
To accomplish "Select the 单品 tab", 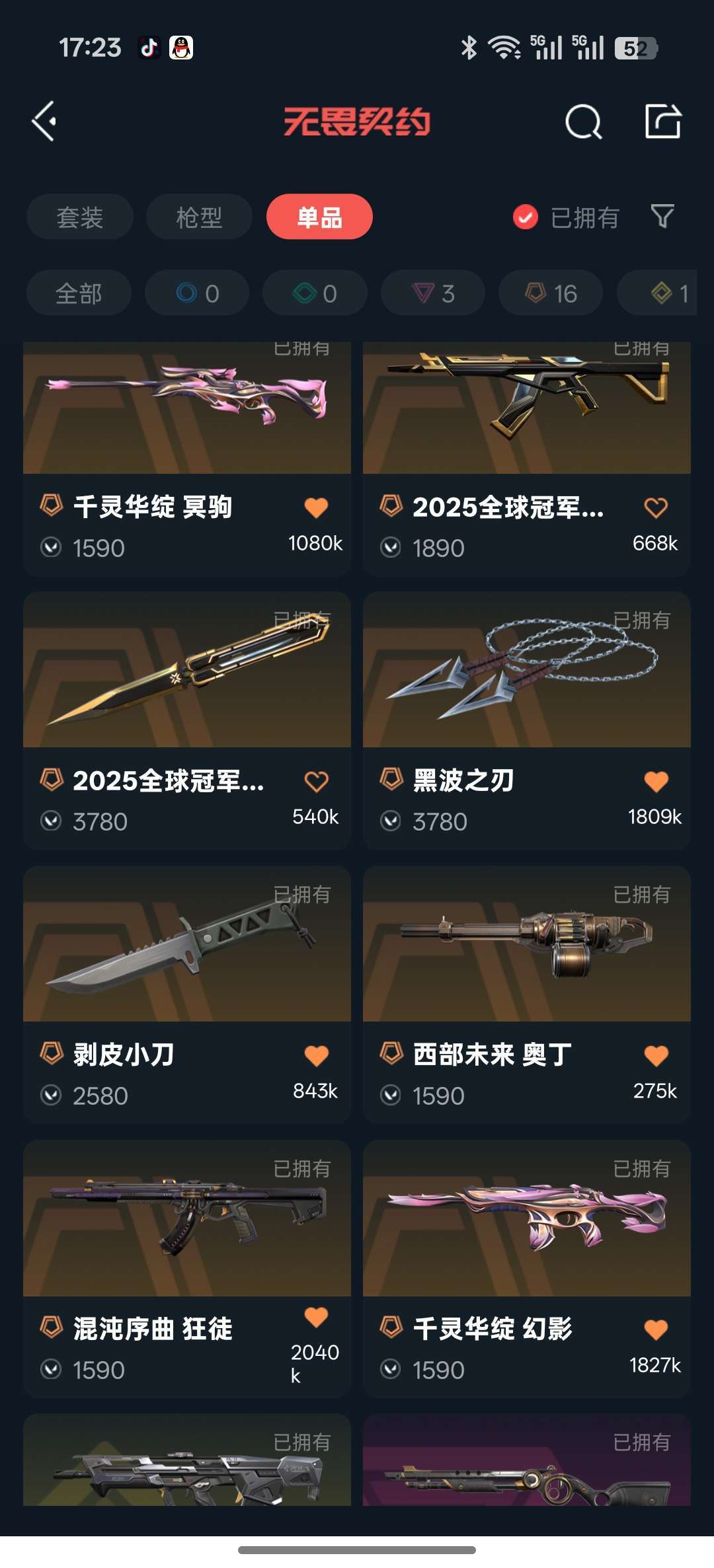I will (x=319, y=217).
